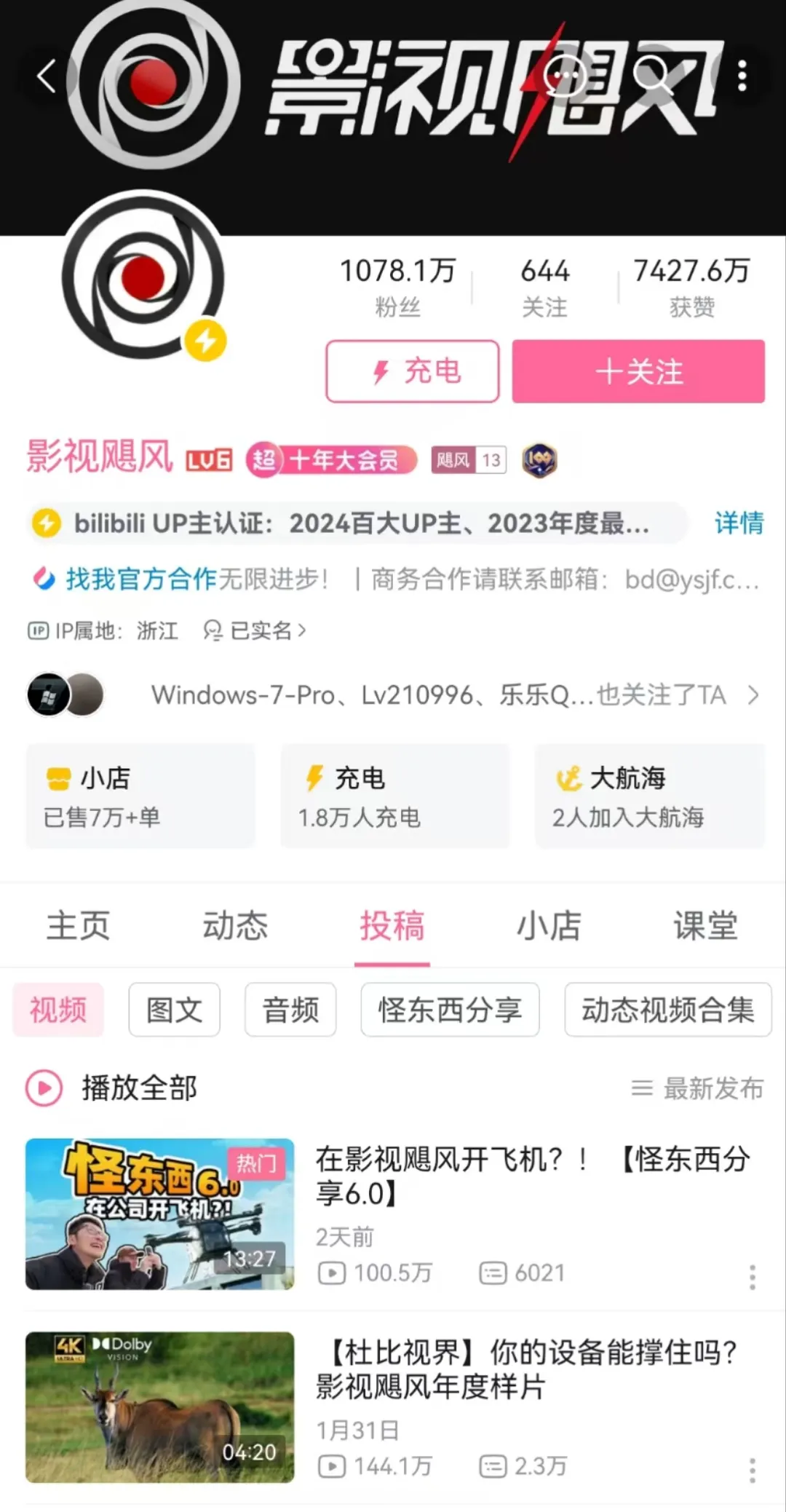Open the top-right overflow menu
This screenshot has height=1512, width=786.
pos(742,76)
